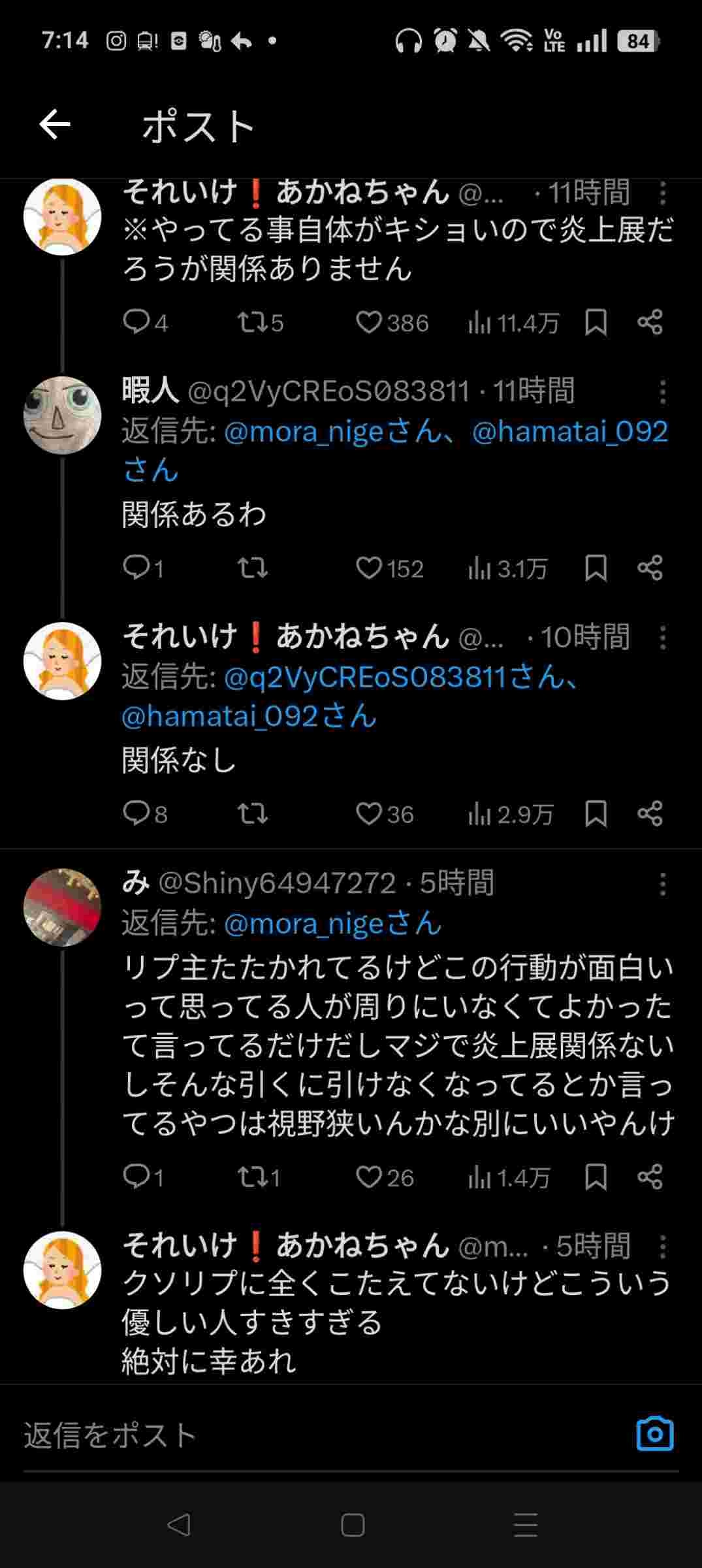Share the post with 386 likes
This screenshot has width=702, height=1568.
click(650, 323)
